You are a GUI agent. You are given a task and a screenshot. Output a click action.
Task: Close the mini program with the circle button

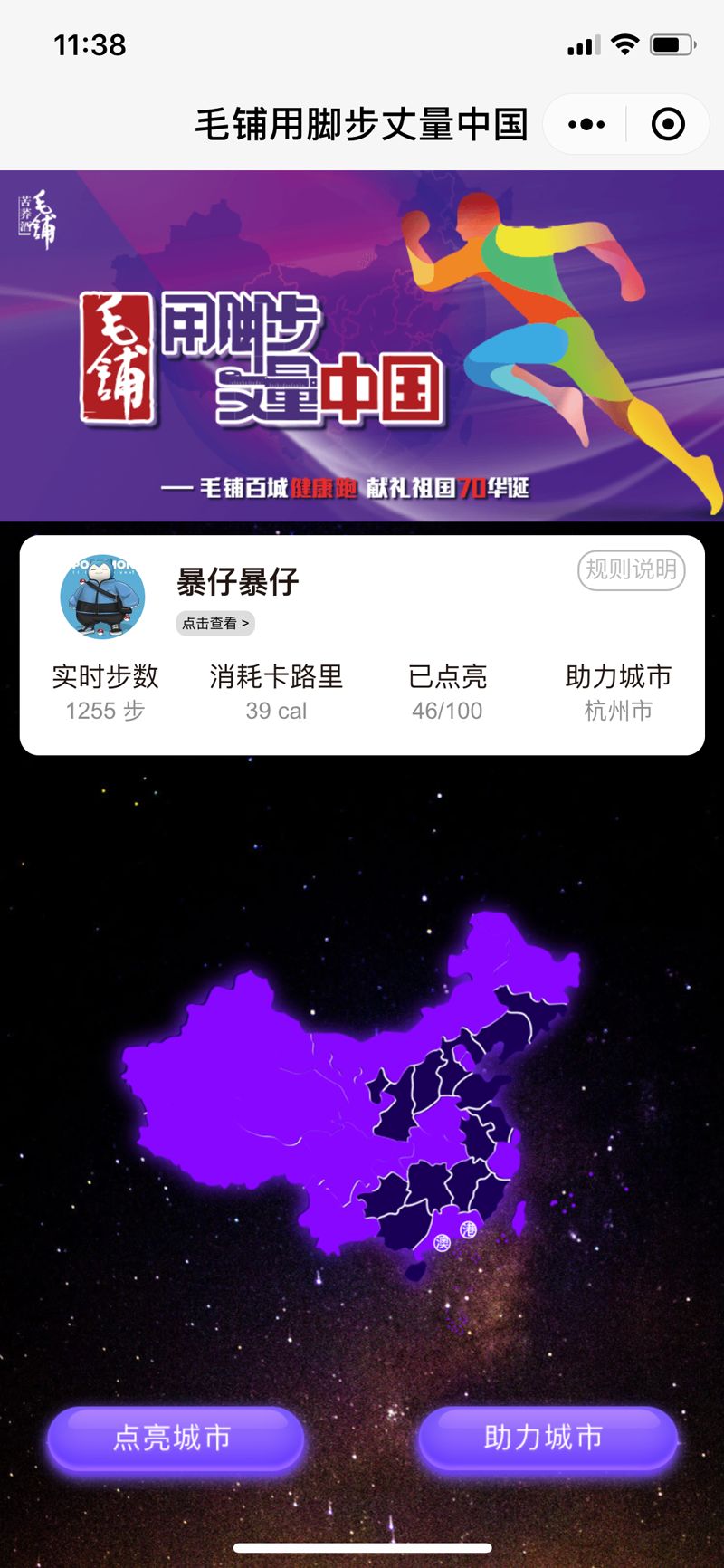tap(668, 124)
